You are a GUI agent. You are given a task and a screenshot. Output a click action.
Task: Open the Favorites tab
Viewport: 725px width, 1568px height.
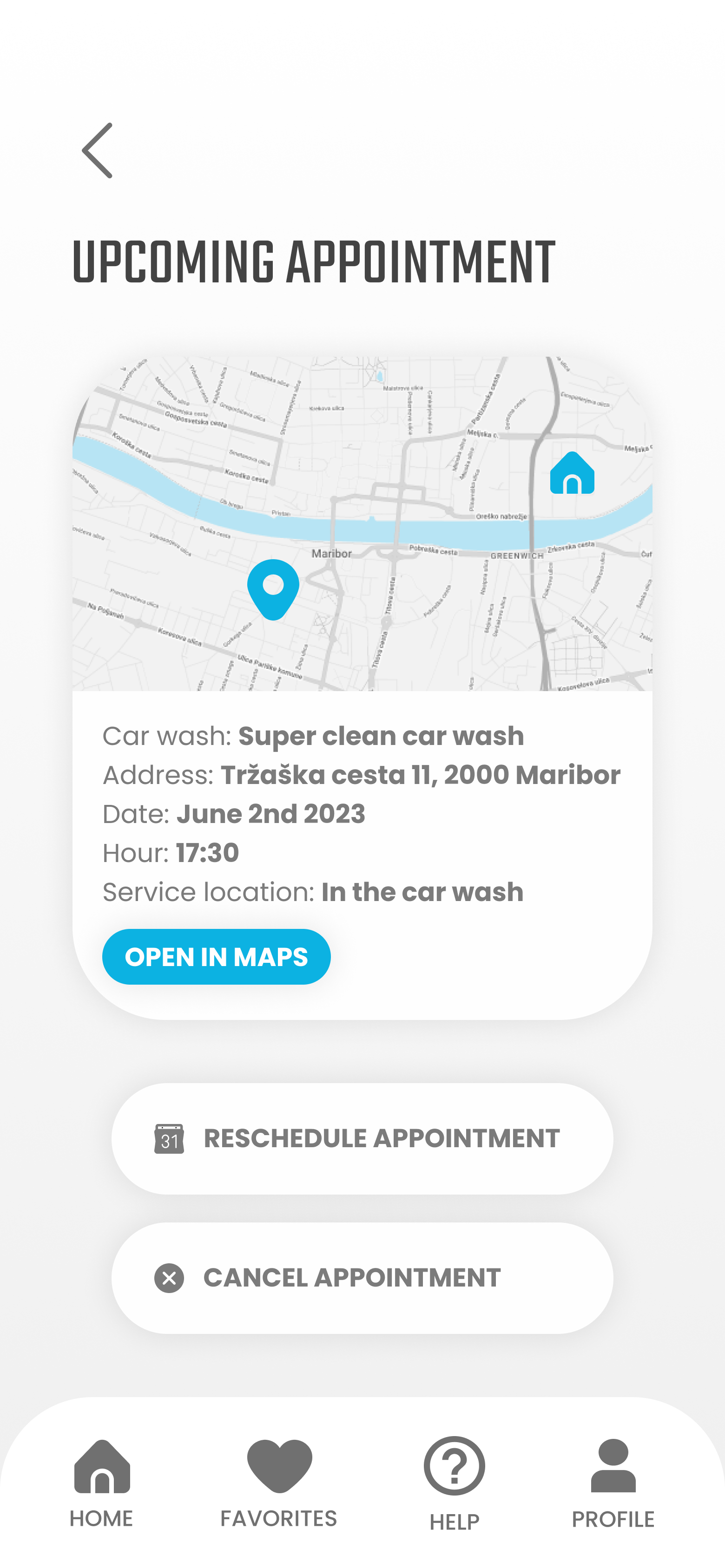(x=279, y=1484)
